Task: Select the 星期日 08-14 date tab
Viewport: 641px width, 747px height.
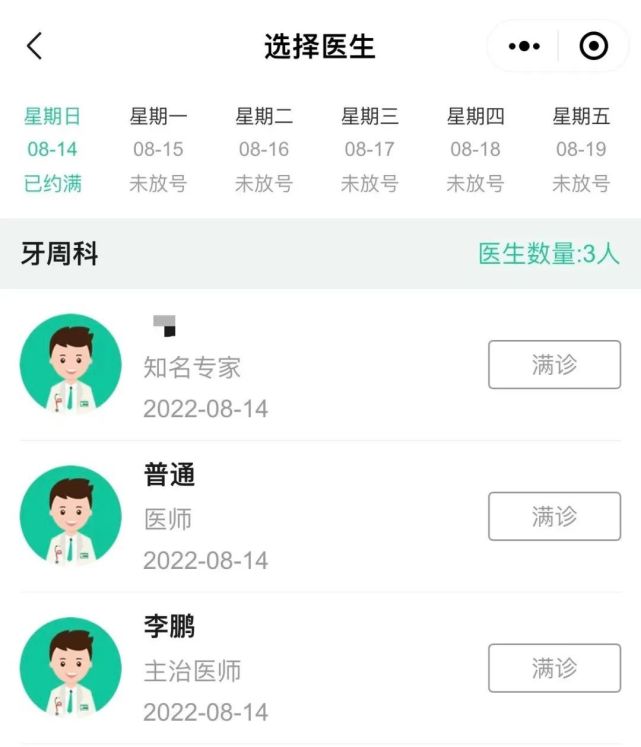Action: click(x=52, y=150)
